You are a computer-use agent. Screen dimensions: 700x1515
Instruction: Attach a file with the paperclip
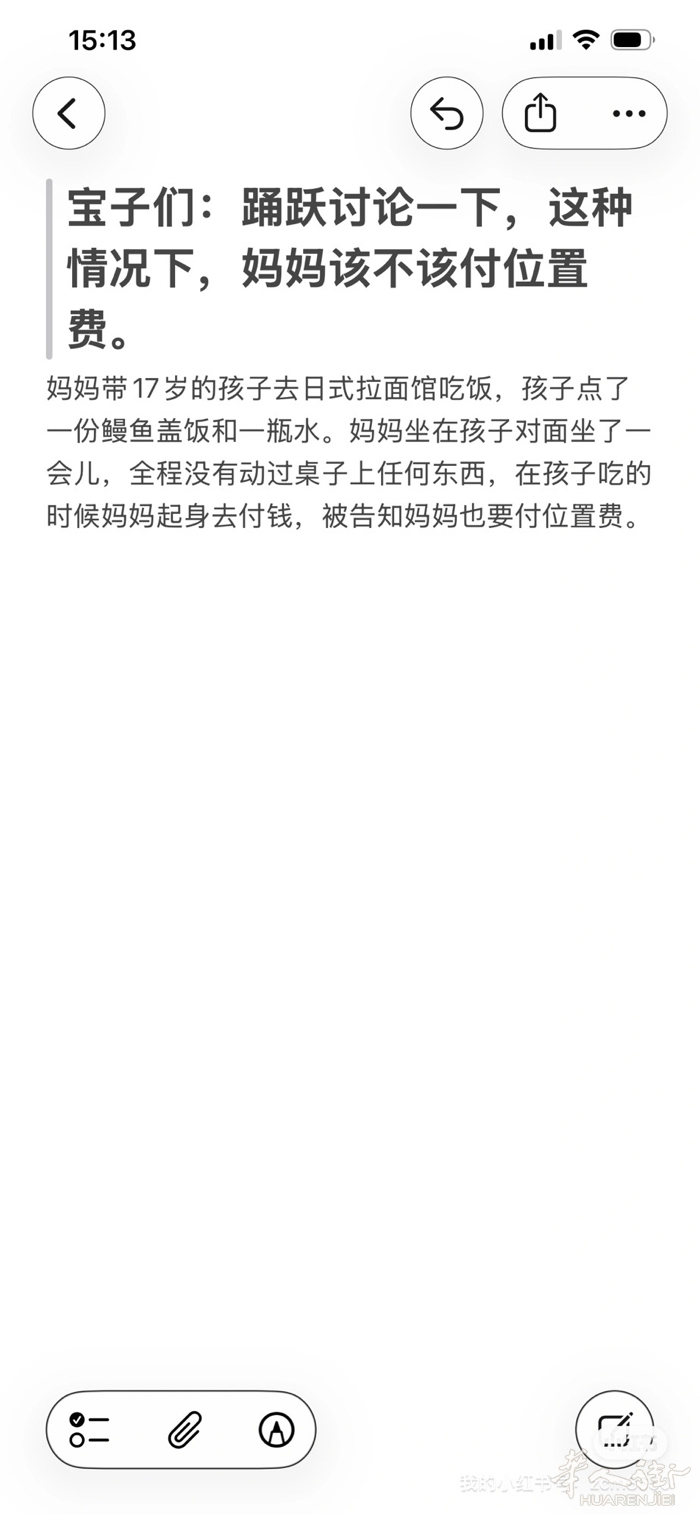coord(184,1430)
